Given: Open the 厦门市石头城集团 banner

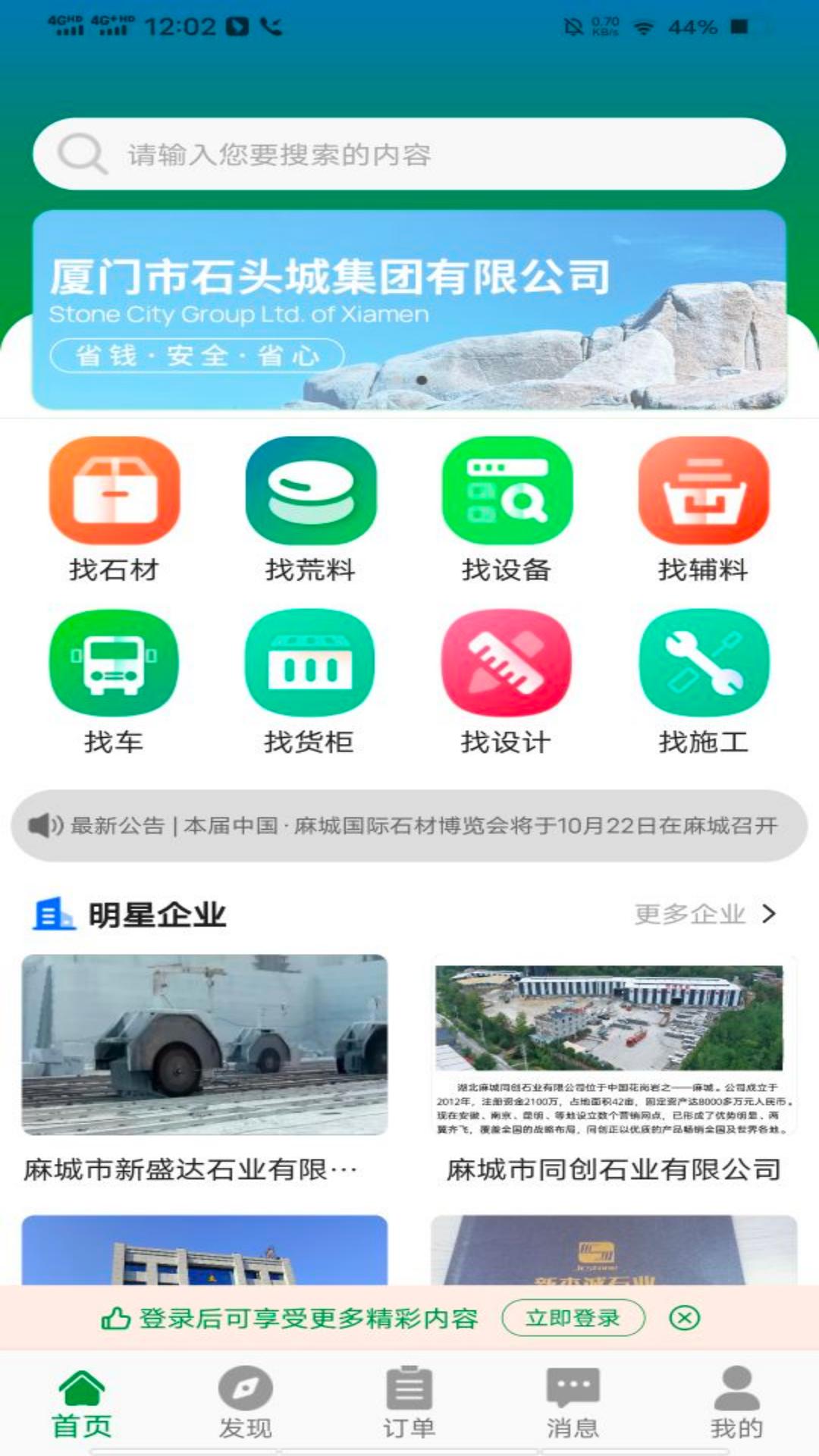Looking at the screenshot, I should pos(409,310).
